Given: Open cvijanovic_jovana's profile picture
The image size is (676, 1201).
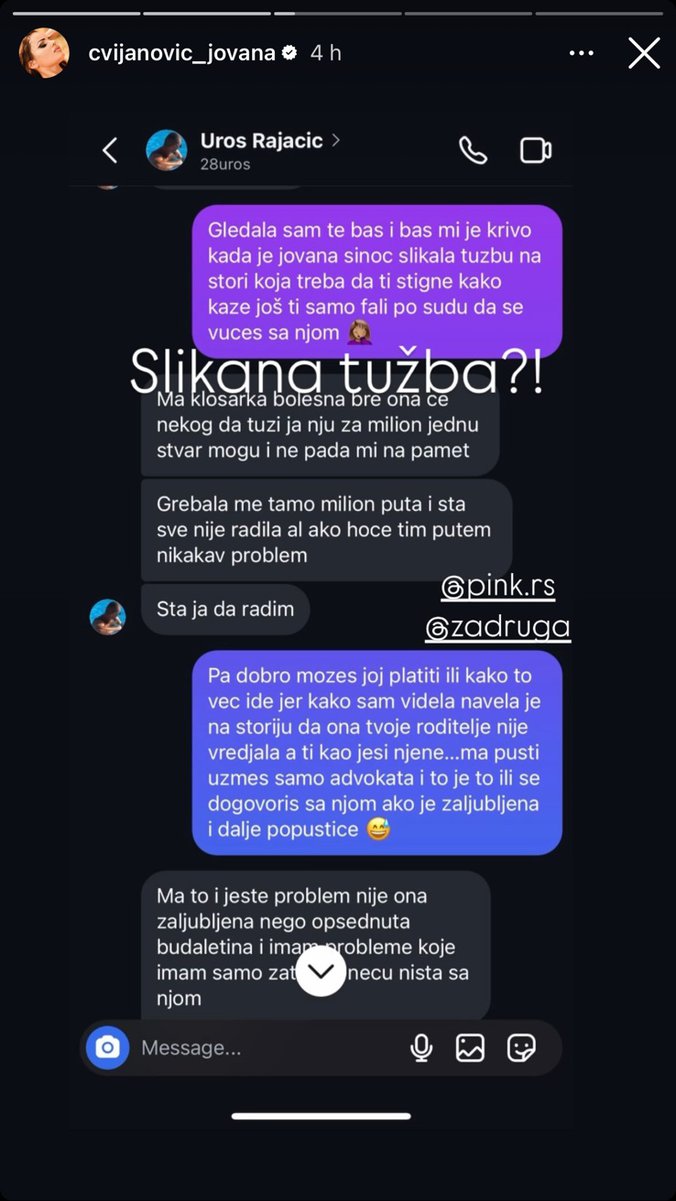Looking at the screenshot, I should tap(44, 53).
